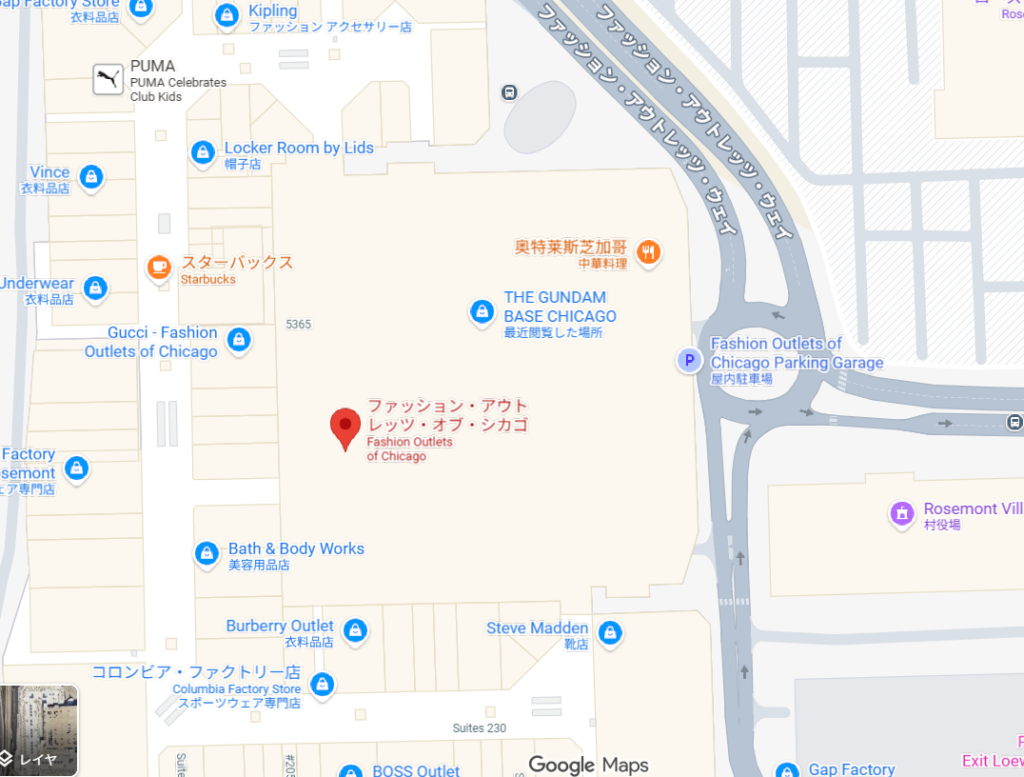
Task: Open BOSS Outlet shop pin
Action: (x=350, y=771)
